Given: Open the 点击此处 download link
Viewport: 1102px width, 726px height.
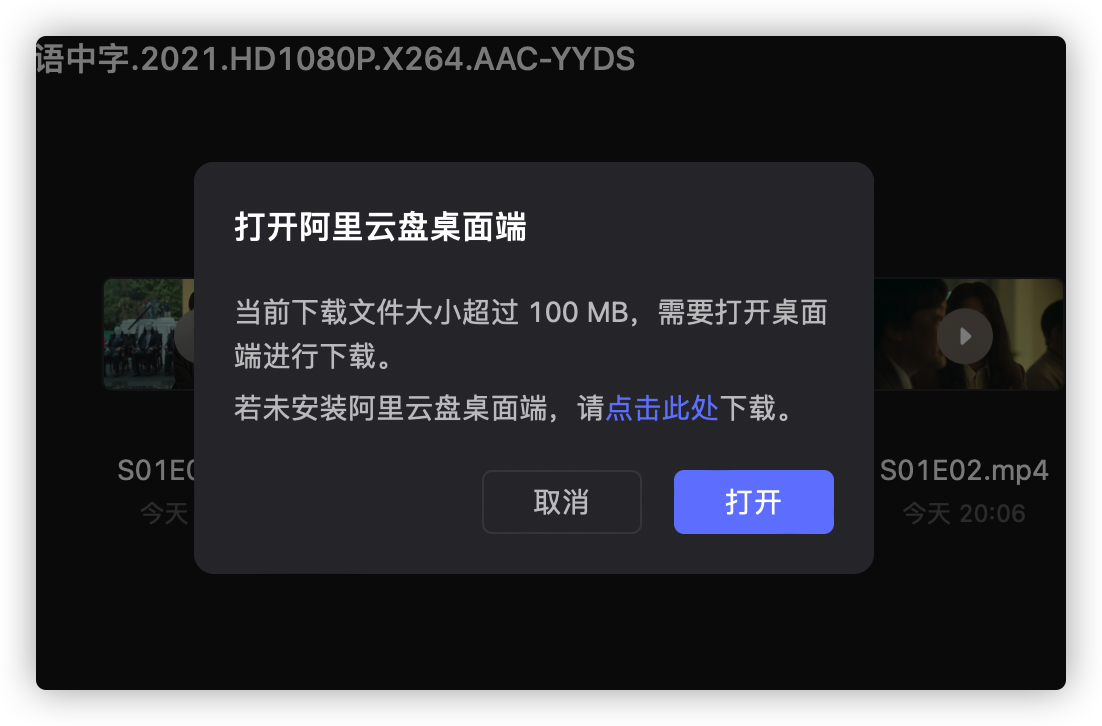Looking at the screenshot, I should click(x=662, y=408).
